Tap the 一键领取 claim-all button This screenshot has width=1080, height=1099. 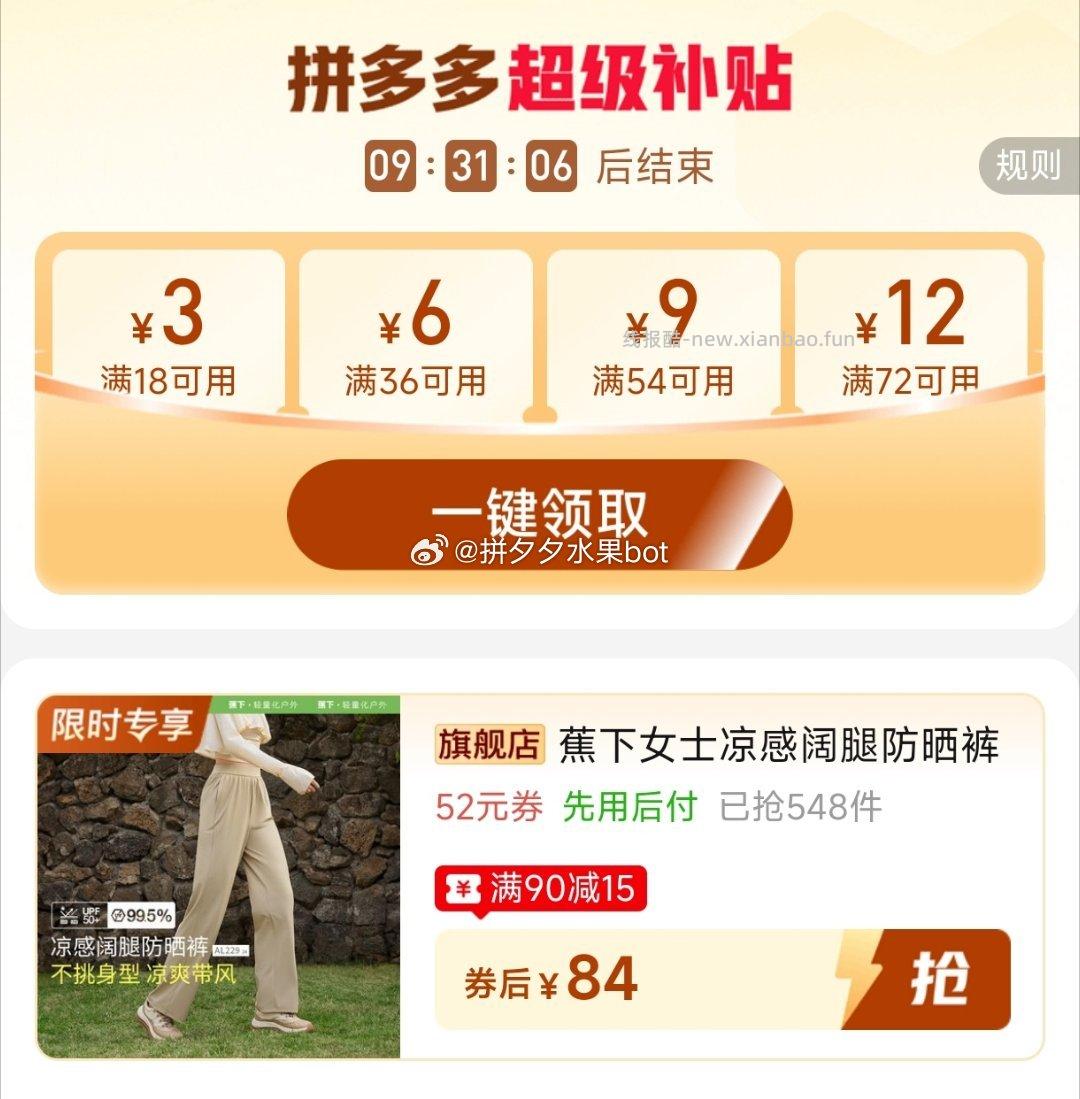(540, 512)
